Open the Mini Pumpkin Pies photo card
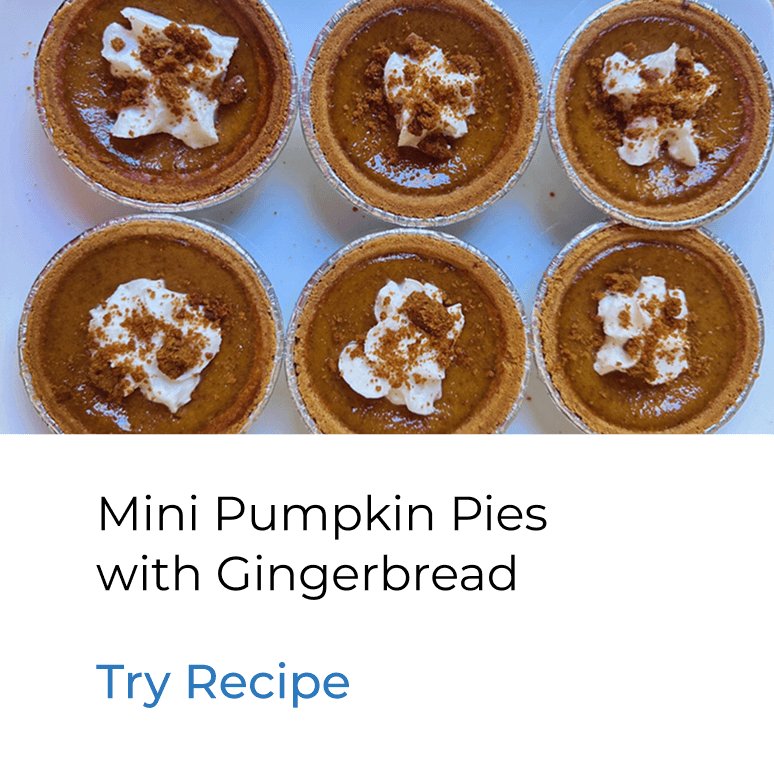 387,216
